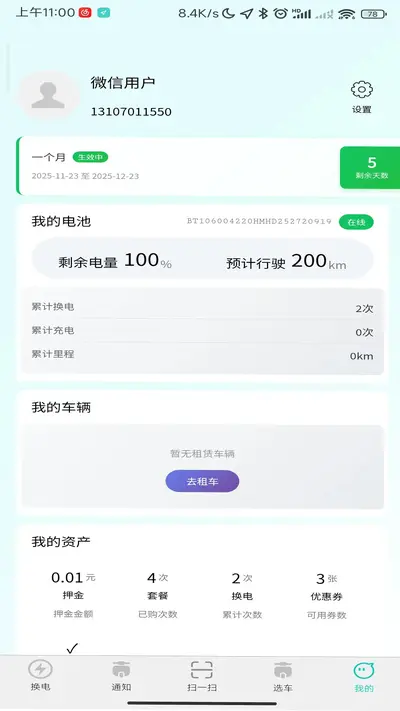Screen dimensions: 400x711
Task: Open the 设置 gear icon
Action: (361, 90)
